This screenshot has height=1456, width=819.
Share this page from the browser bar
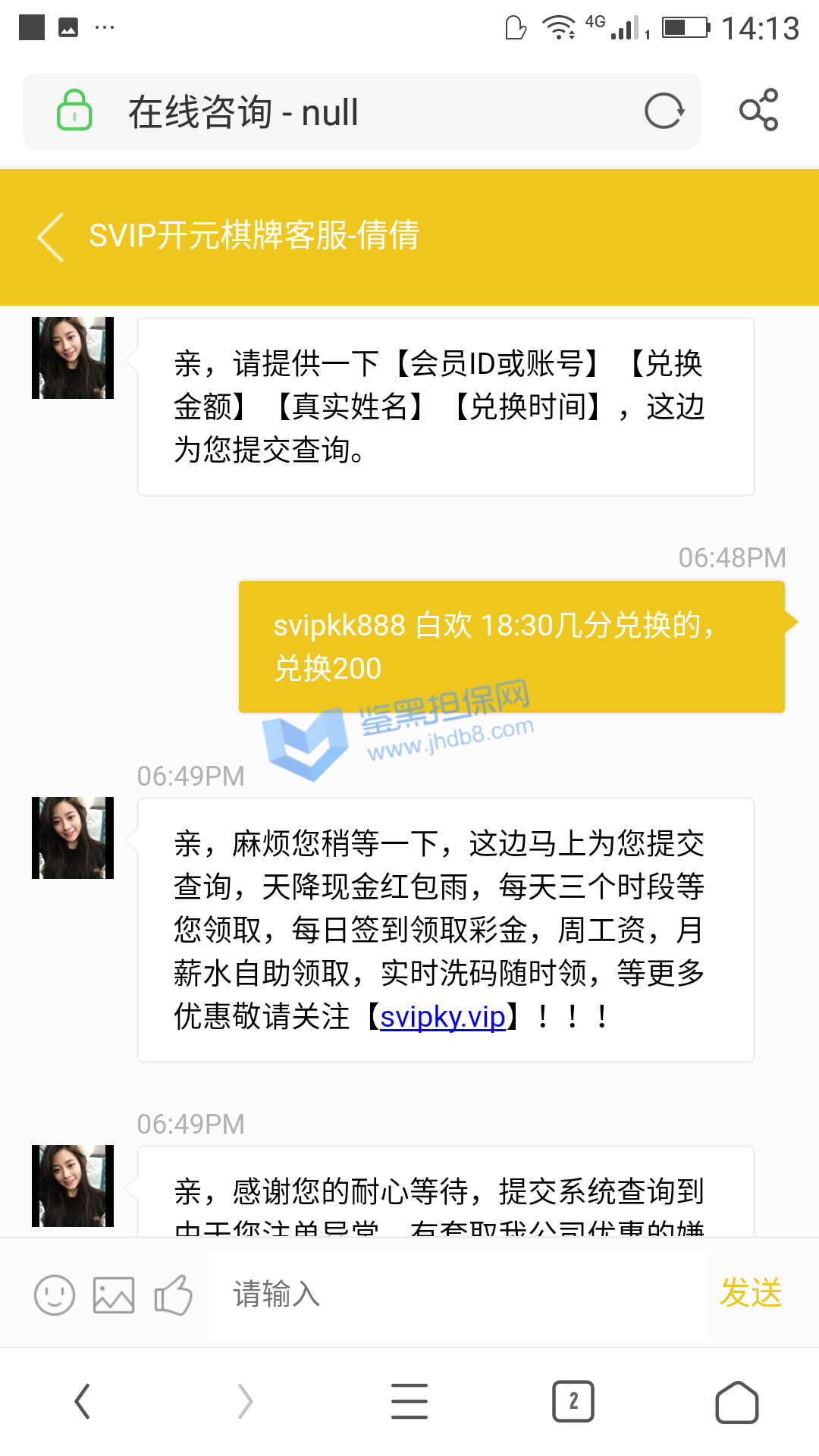pos(759,111)
